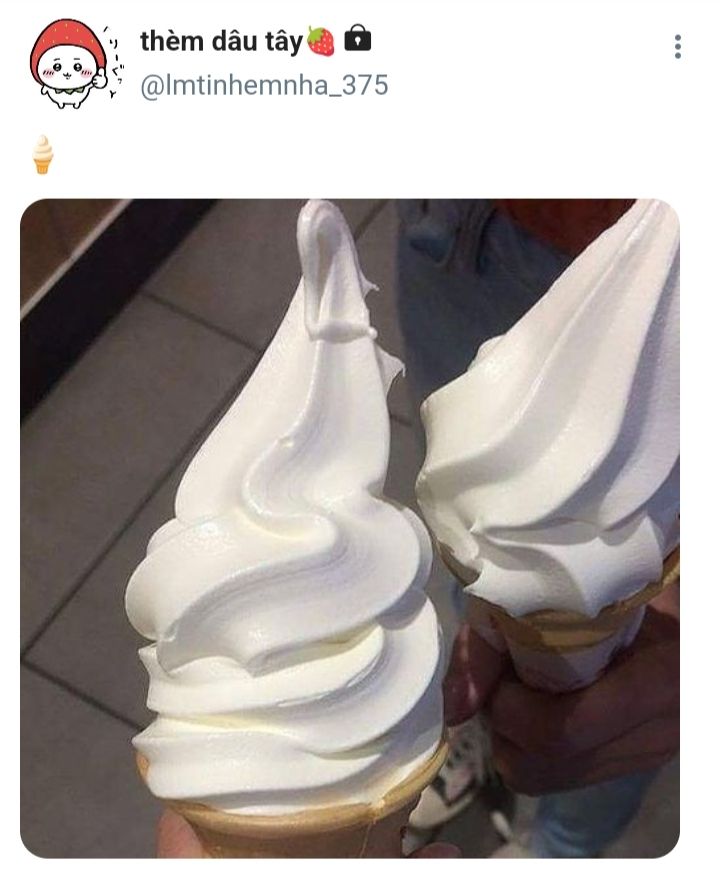Viewport: 720px width, 869px height.
Task: Open the @lmtinhemnha_375 profile handle
Action: click(x=264, y=87)
